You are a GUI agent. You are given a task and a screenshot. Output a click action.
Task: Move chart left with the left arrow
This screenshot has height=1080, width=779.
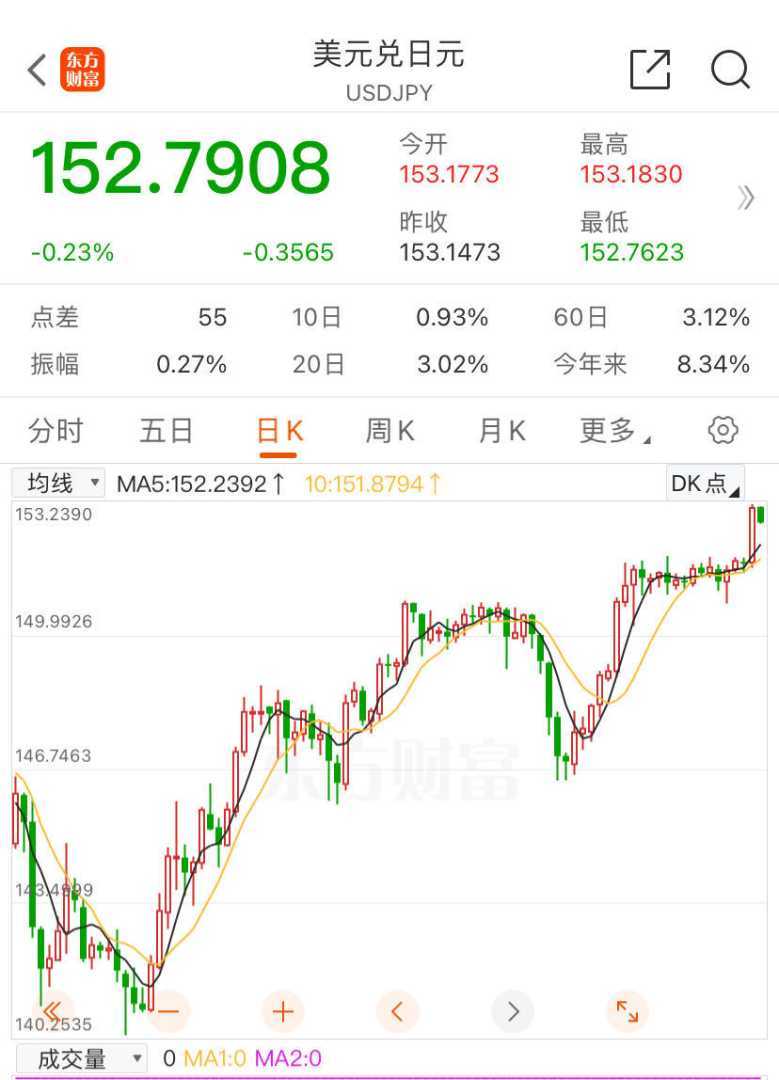tap(397, 1011)
